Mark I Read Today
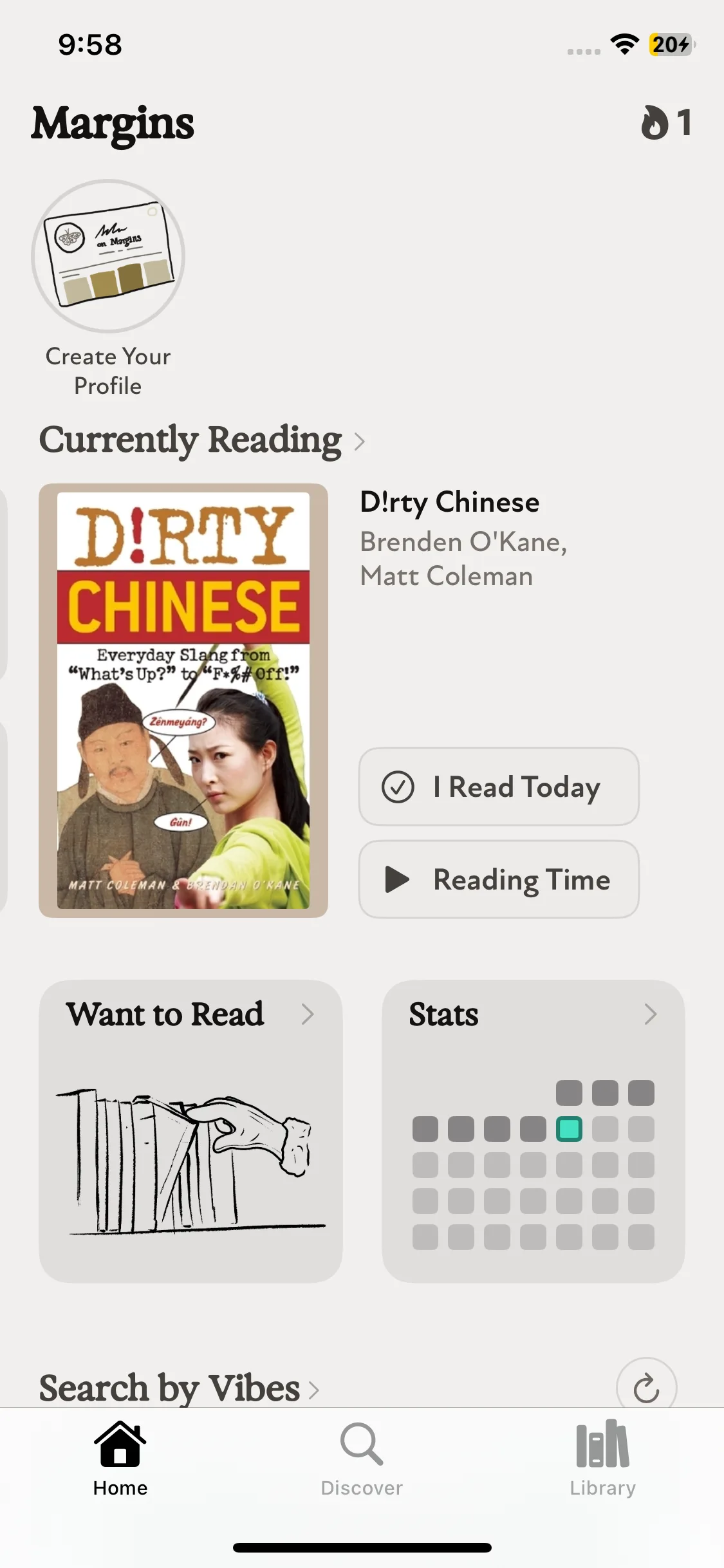 pos(499,787)
